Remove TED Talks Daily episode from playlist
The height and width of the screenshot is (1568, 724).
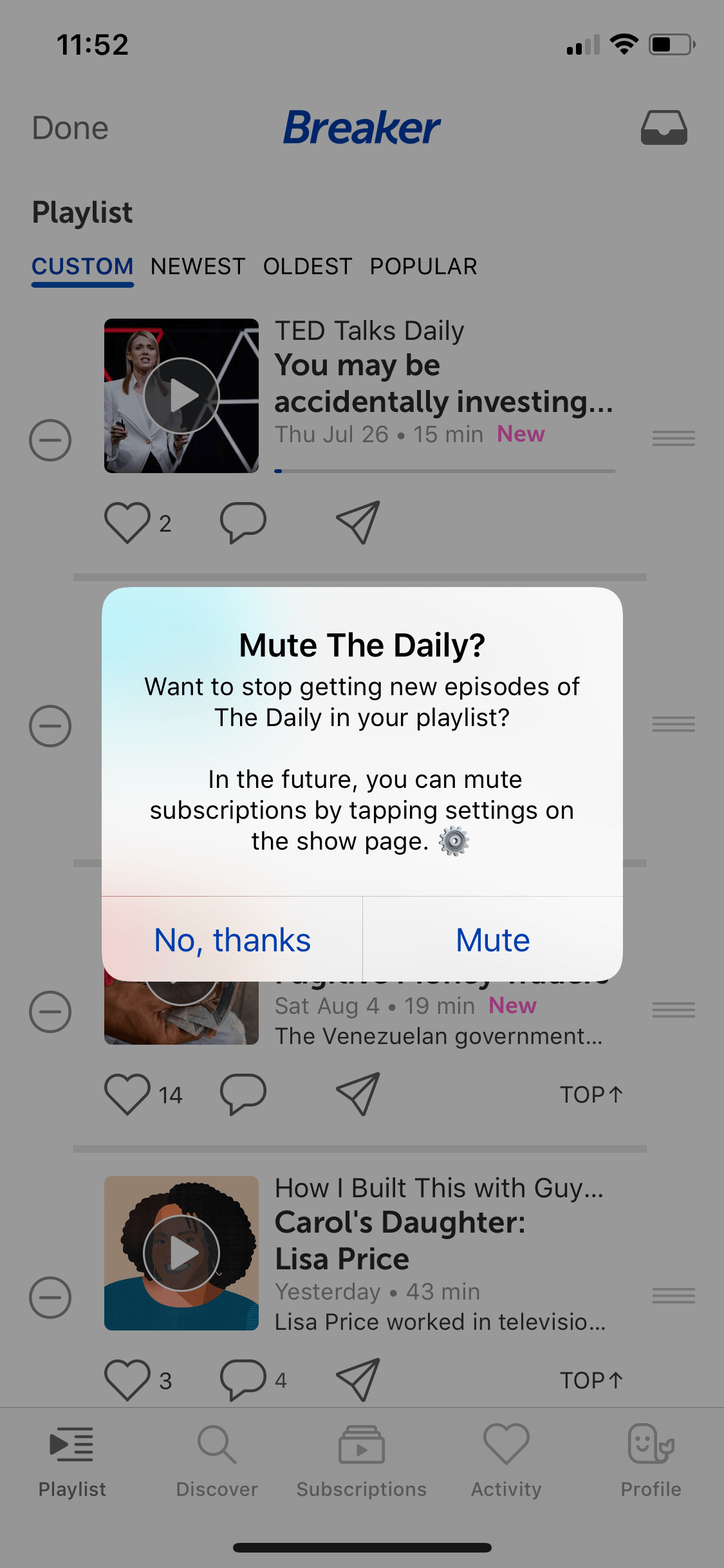click(x=50, y=440)
